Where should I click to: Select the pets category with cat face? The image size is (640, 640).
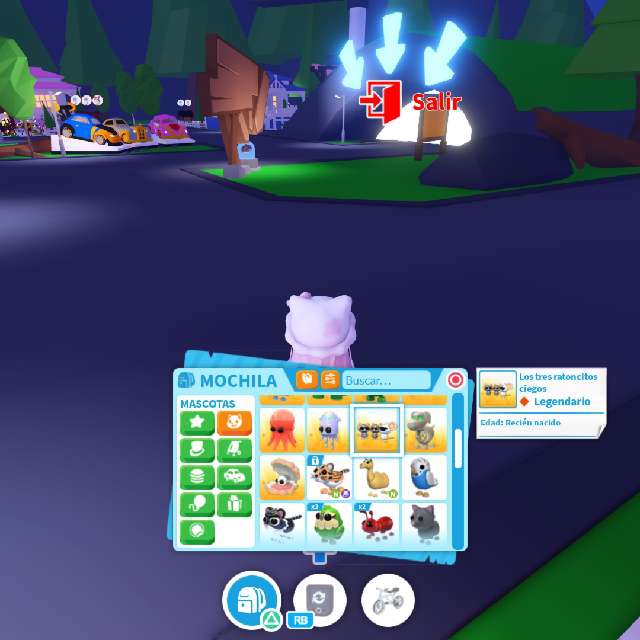234,423
